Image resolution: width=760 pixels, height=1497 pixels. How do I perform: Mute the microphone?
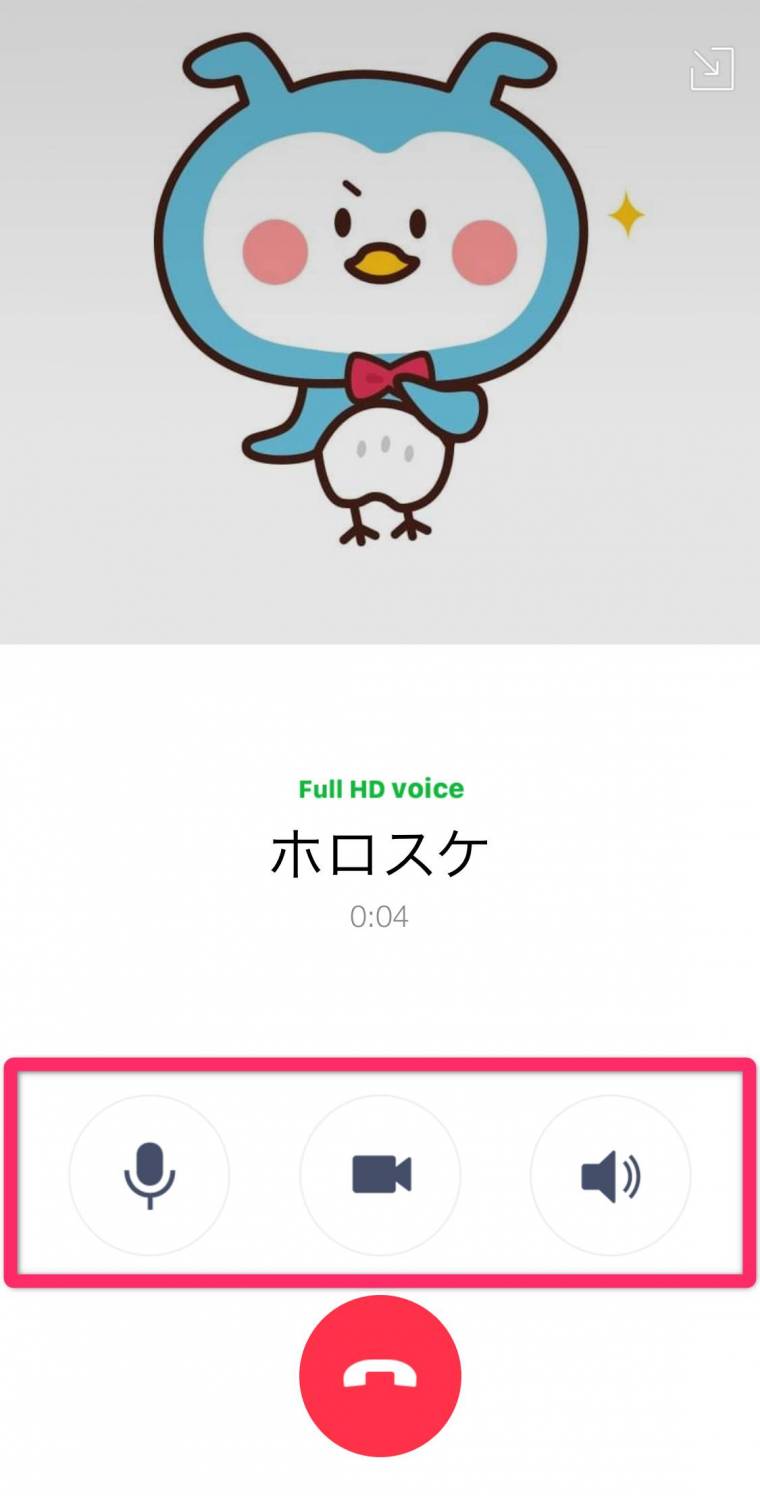click(149, 1175)
